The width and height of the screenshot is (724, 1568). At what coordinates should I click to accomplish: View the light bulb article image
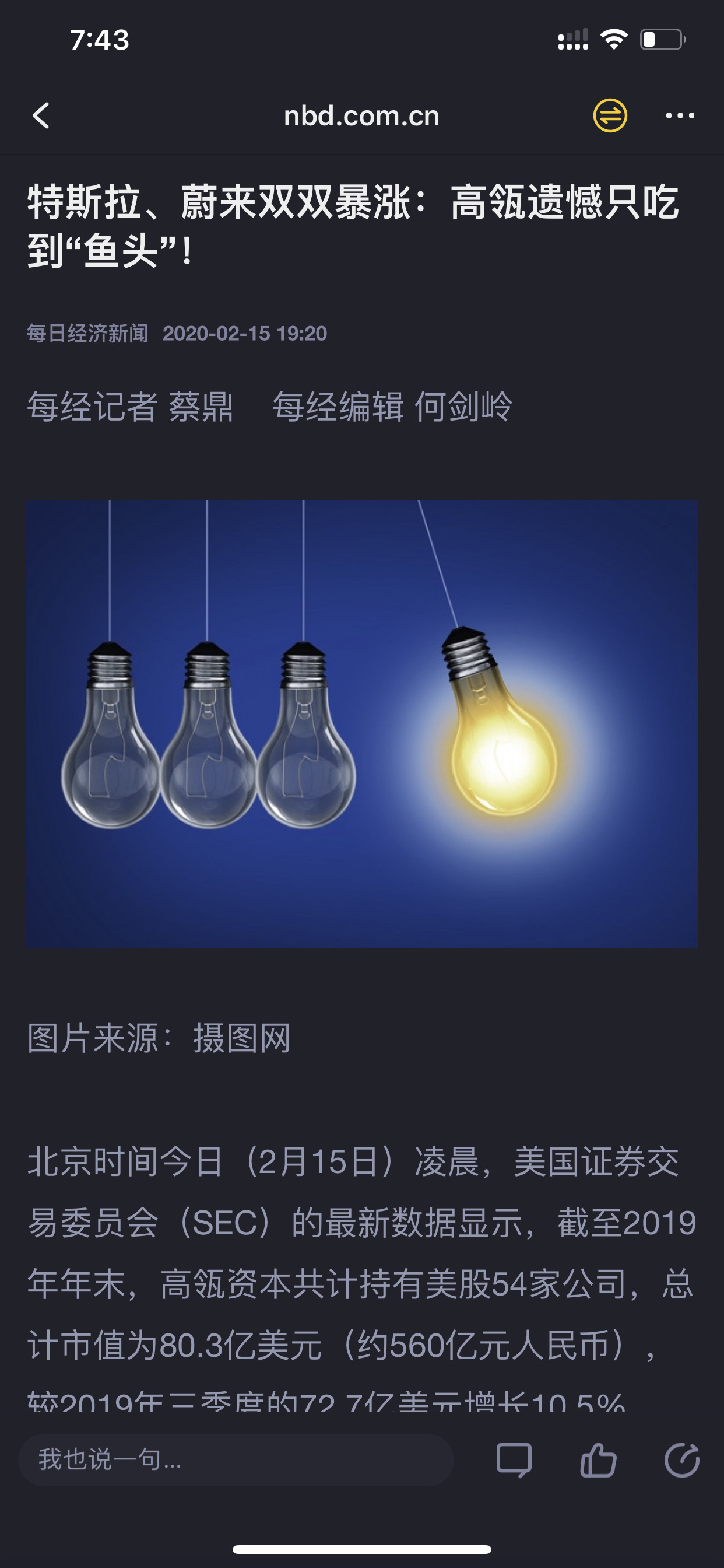[x=362, y=723]
